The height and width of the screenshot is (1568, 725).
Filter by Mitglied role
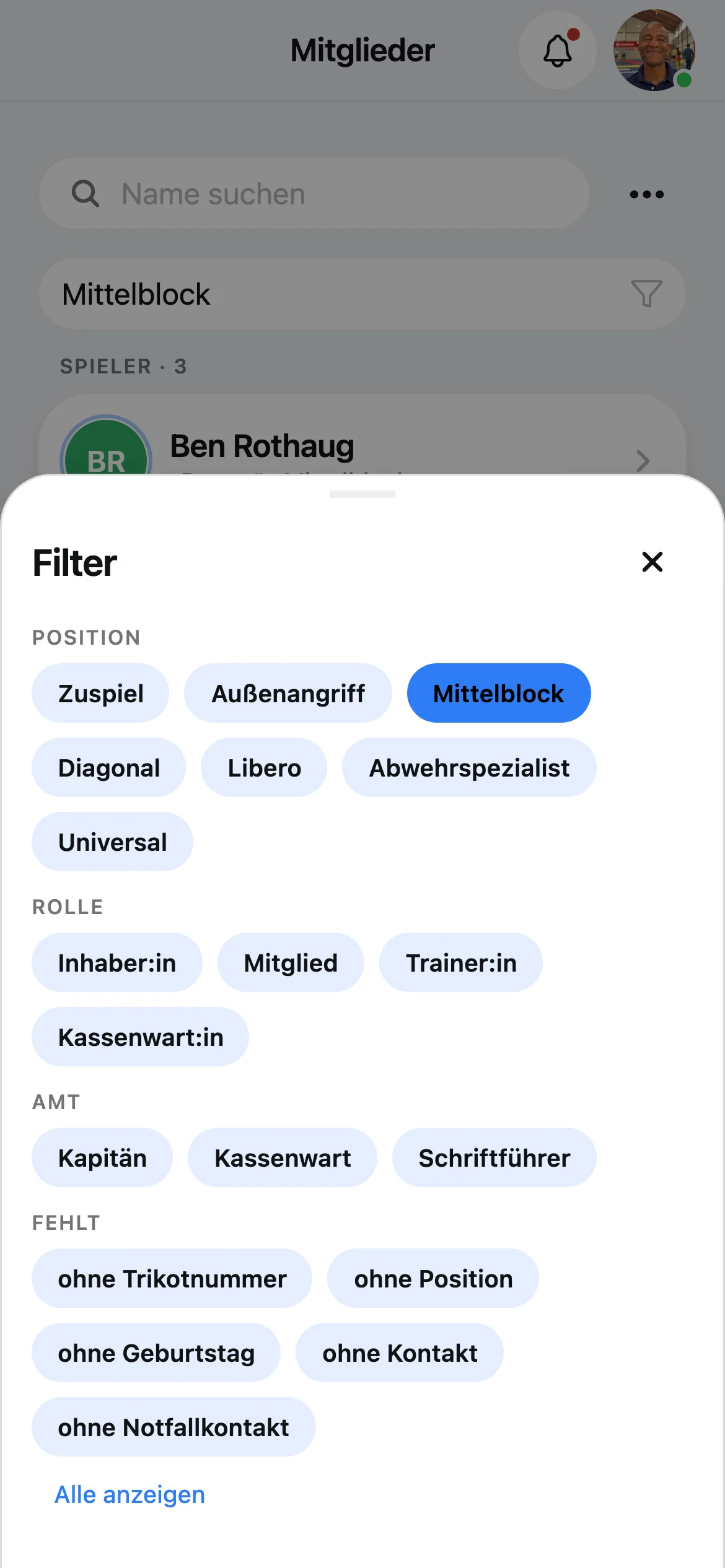pos(291,962)
